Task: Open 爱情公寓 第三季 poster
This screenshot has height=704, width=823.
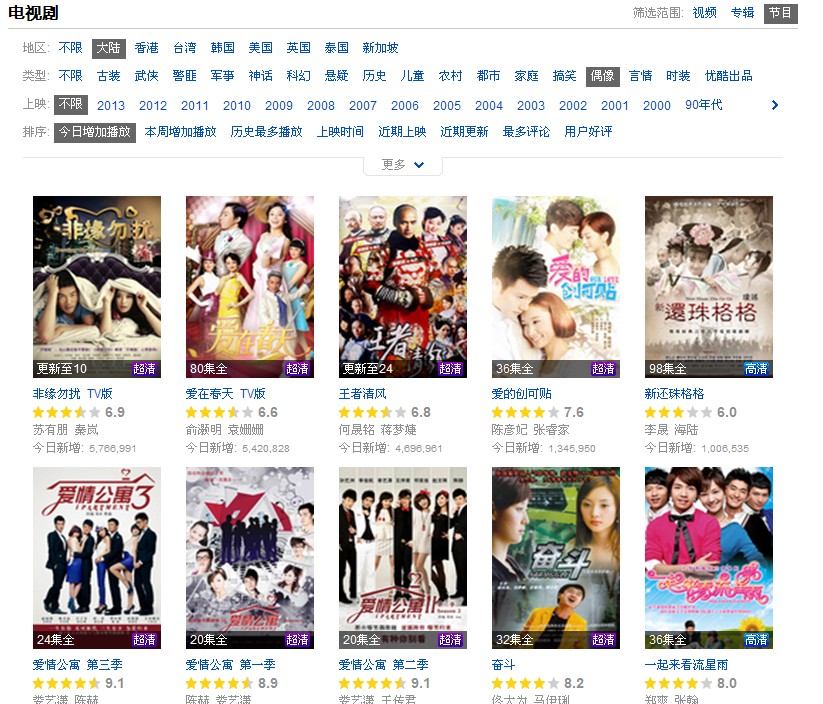Action: (x=97, y=558)
